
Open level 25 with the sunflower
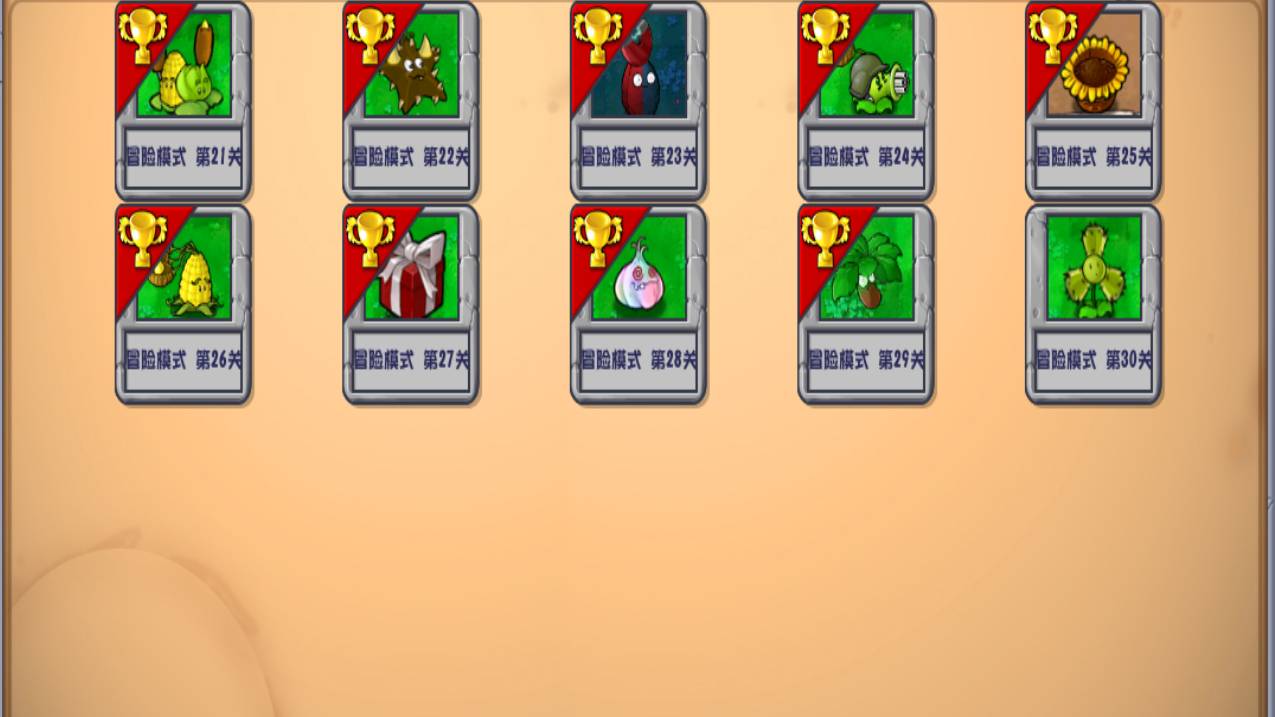(1094, 100)
